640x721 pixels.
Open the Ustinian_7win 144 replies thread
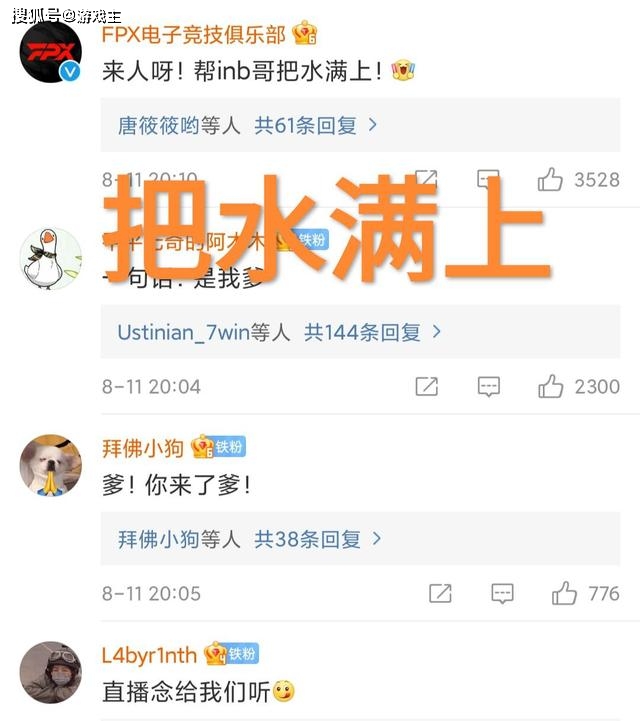[x=280, y=332]
